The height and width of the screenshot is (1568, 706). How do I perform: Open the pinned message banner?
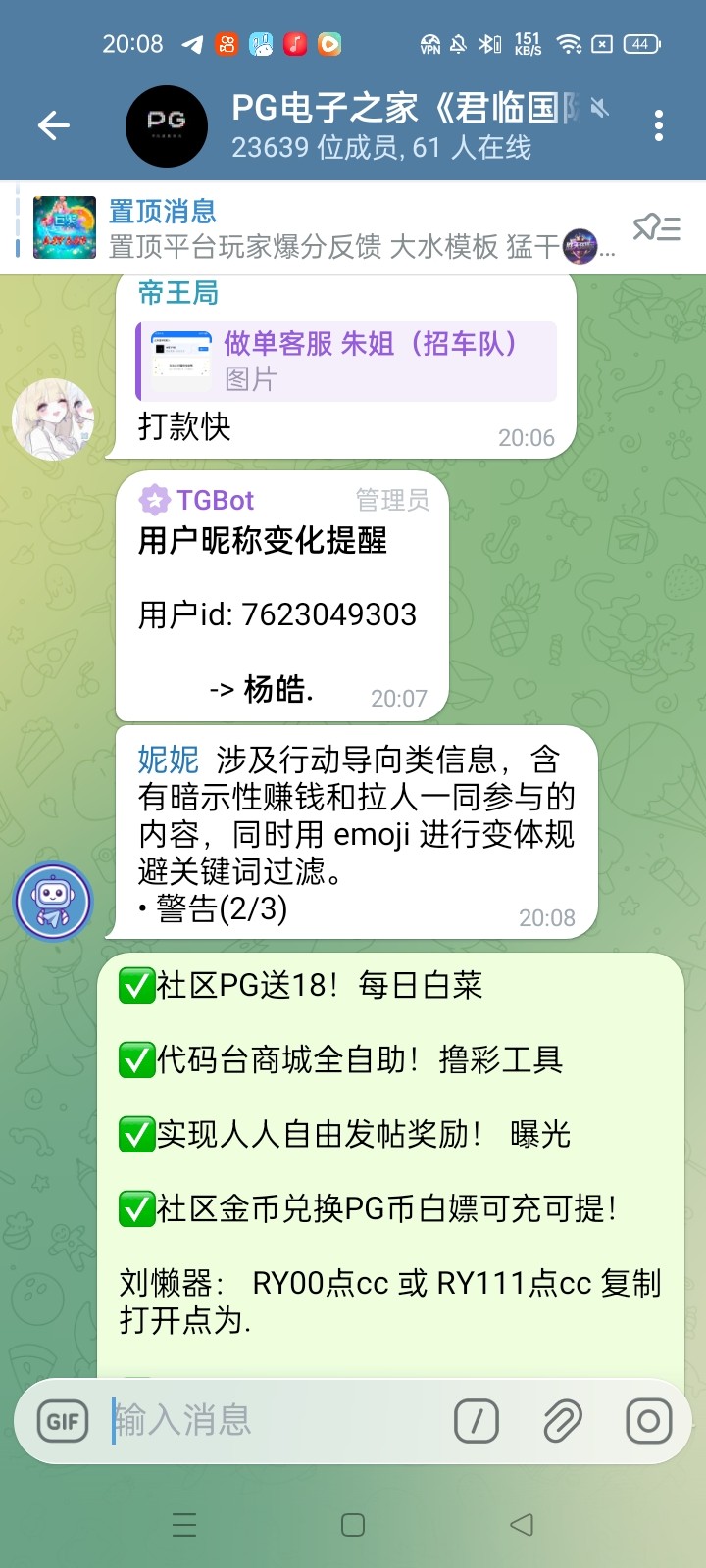coord(324,228)
